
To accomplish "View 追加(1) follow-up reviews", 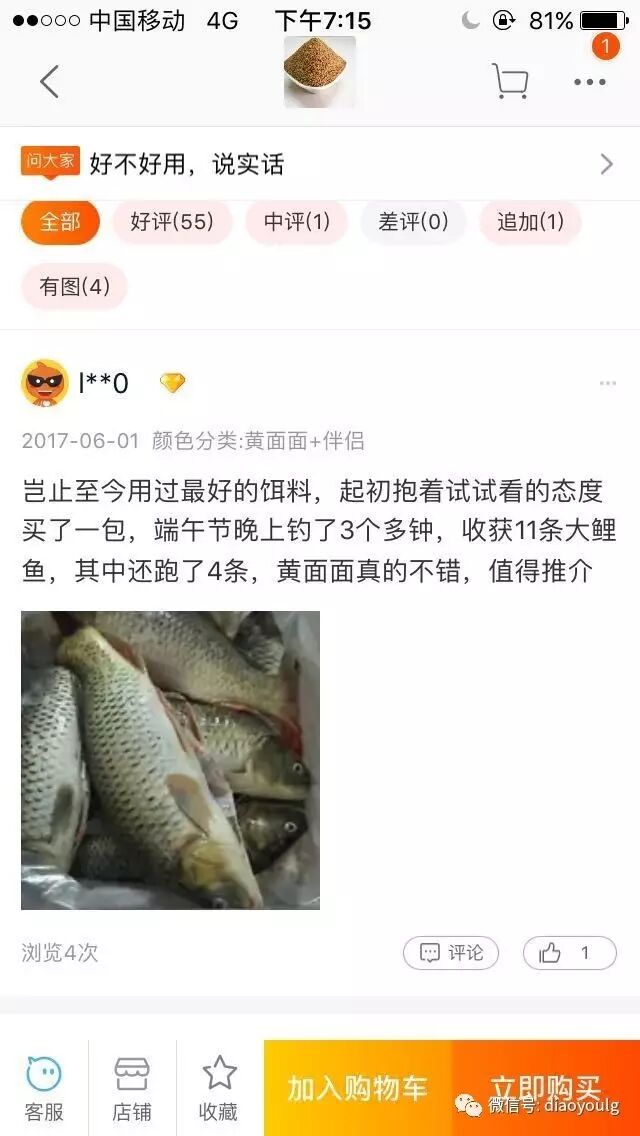I will coord(530,222).
